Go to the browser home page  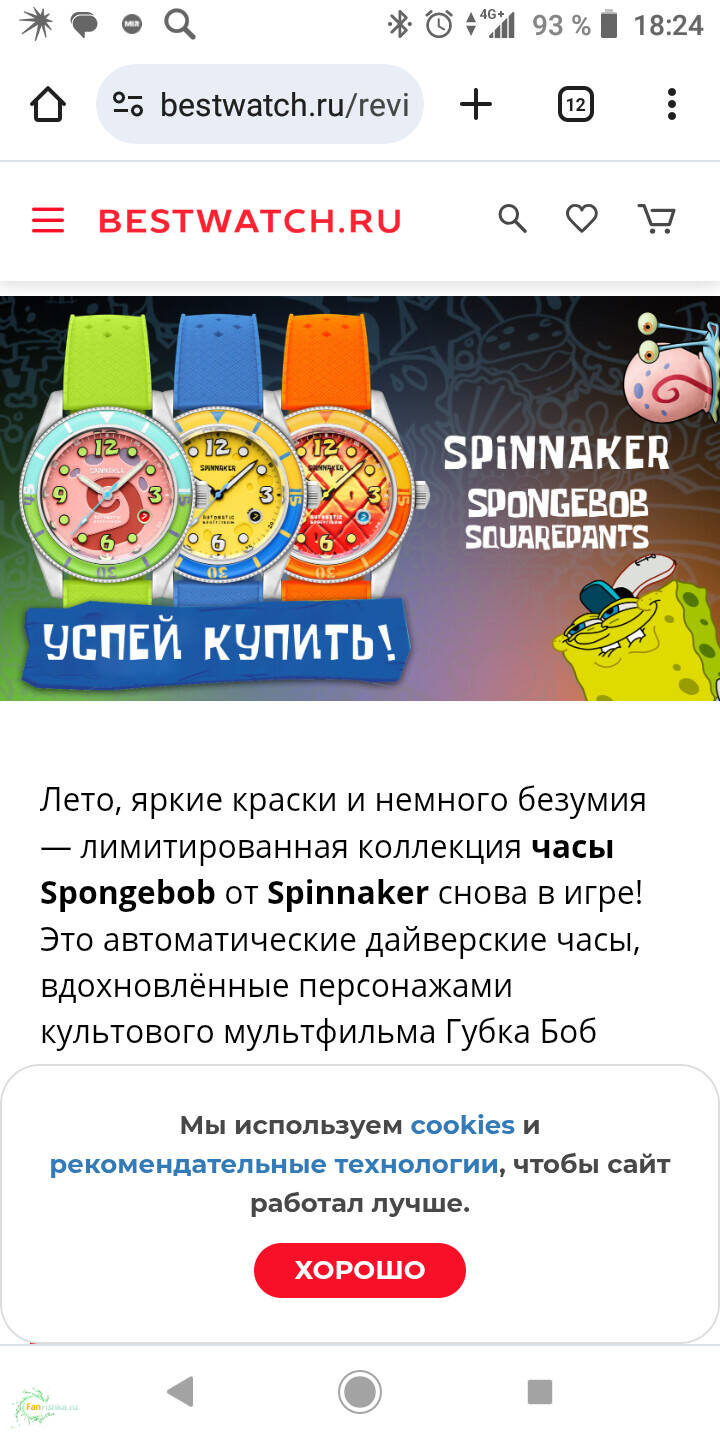[48, 104]
